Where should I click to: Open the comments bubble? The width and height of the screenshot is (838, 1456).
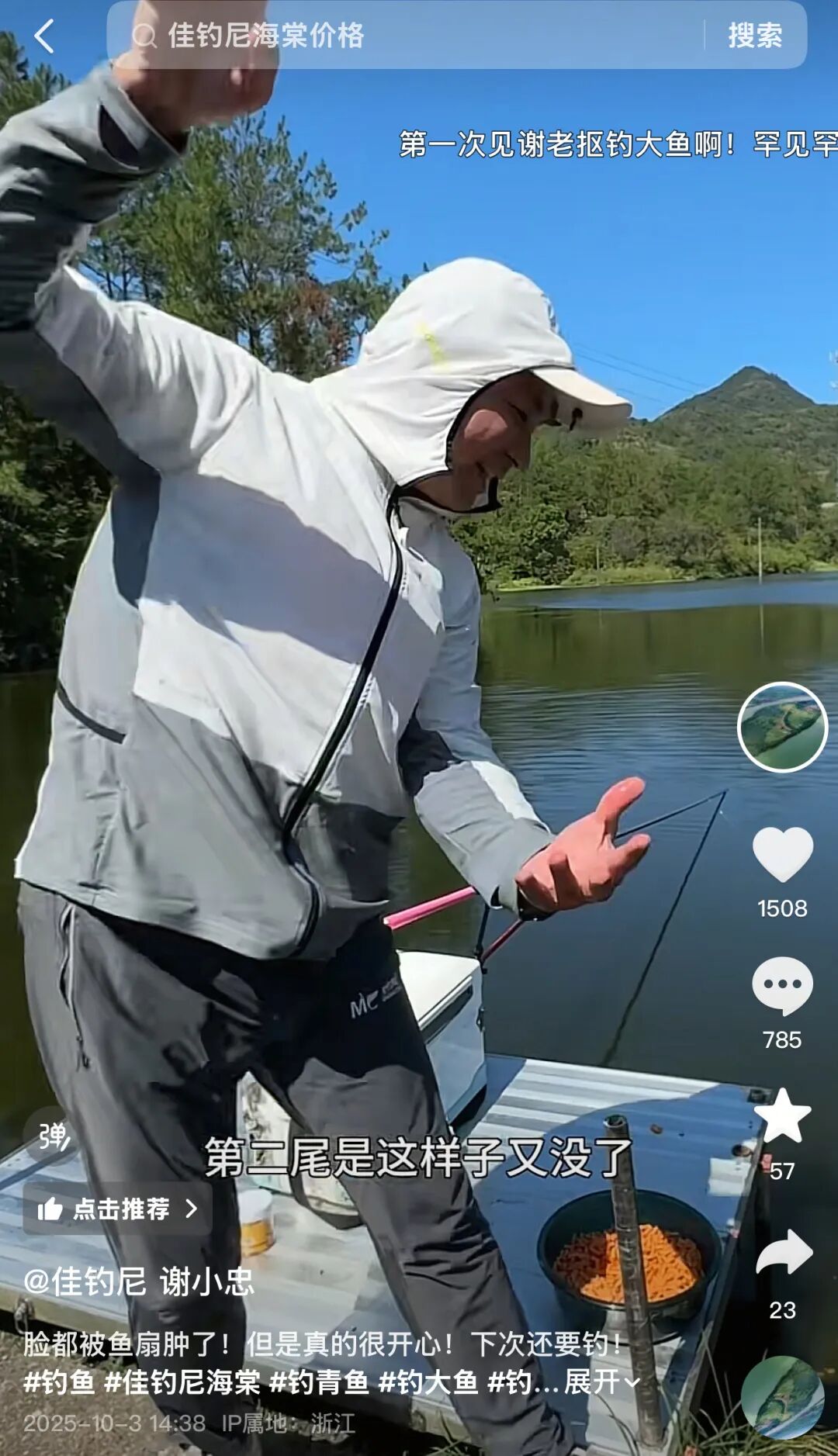click(x=782, y=985)
